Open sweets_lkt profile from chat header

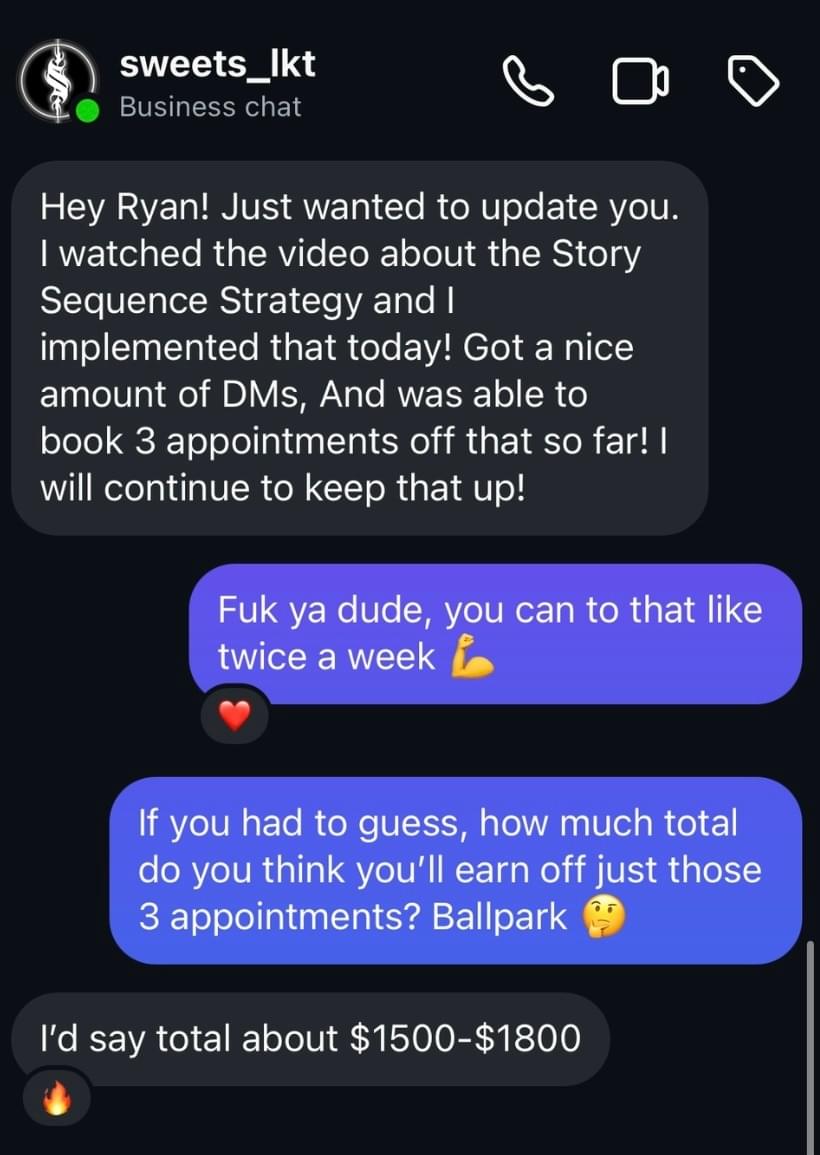217,66
